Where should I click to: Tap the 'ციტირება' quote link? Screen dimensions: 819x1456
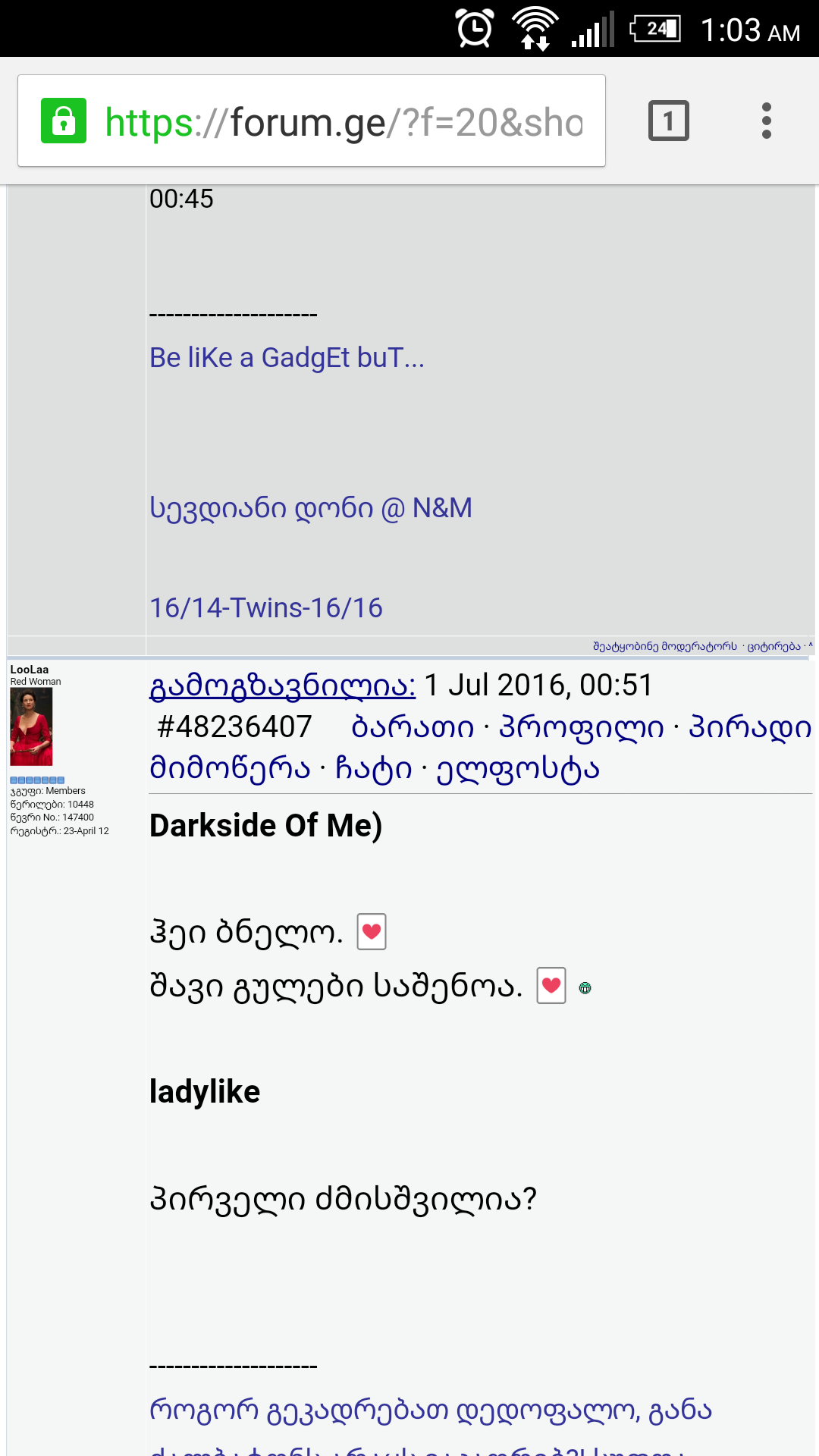click(773, 646)
